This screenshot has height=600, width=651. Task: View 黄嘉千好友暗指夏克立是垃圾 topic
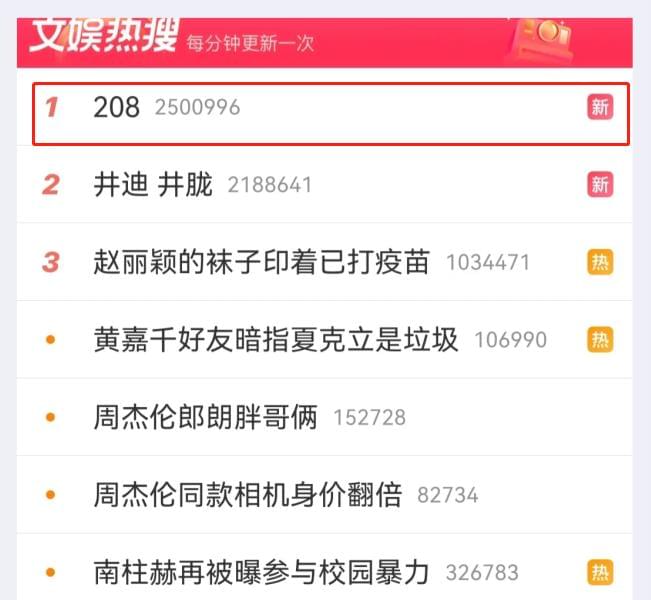[x=275, y=340]
